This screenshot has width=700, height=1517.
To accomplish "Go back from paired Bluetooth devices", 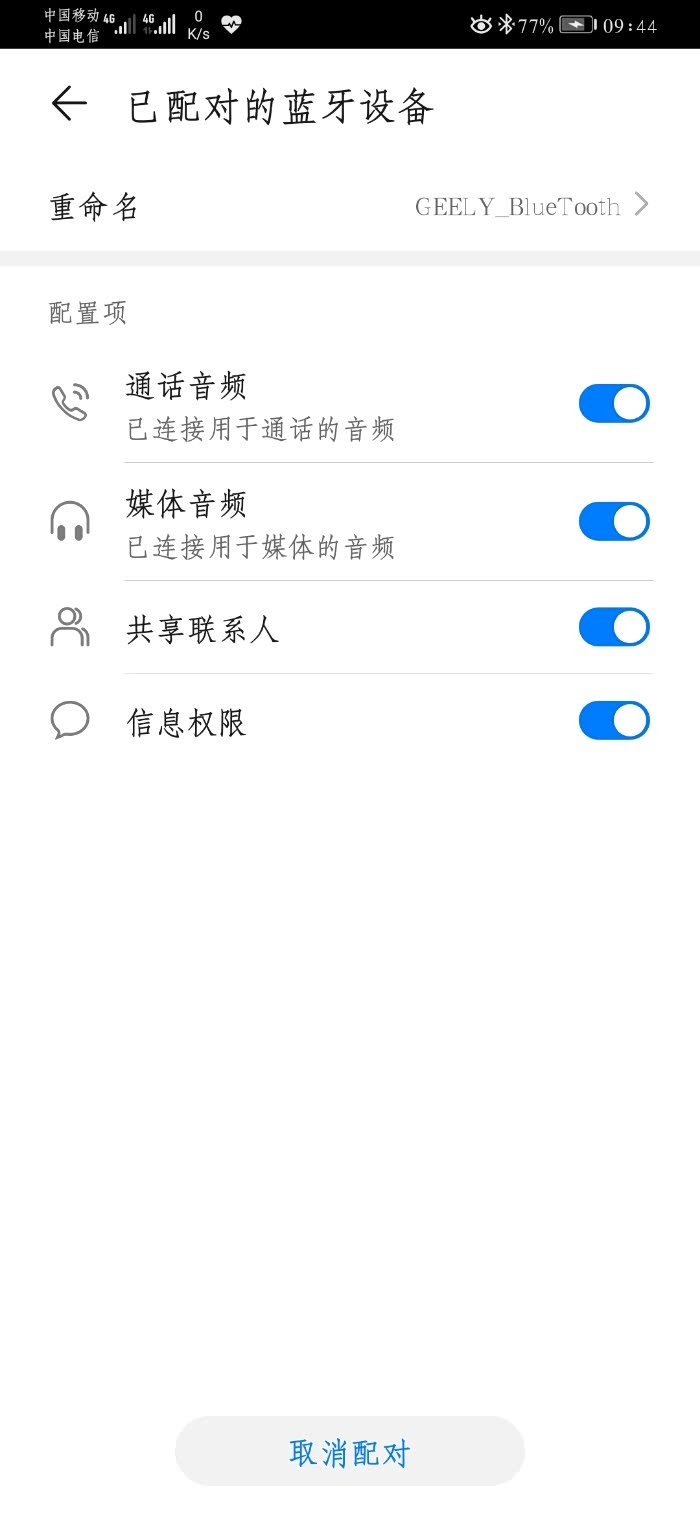I will point(69,104).
